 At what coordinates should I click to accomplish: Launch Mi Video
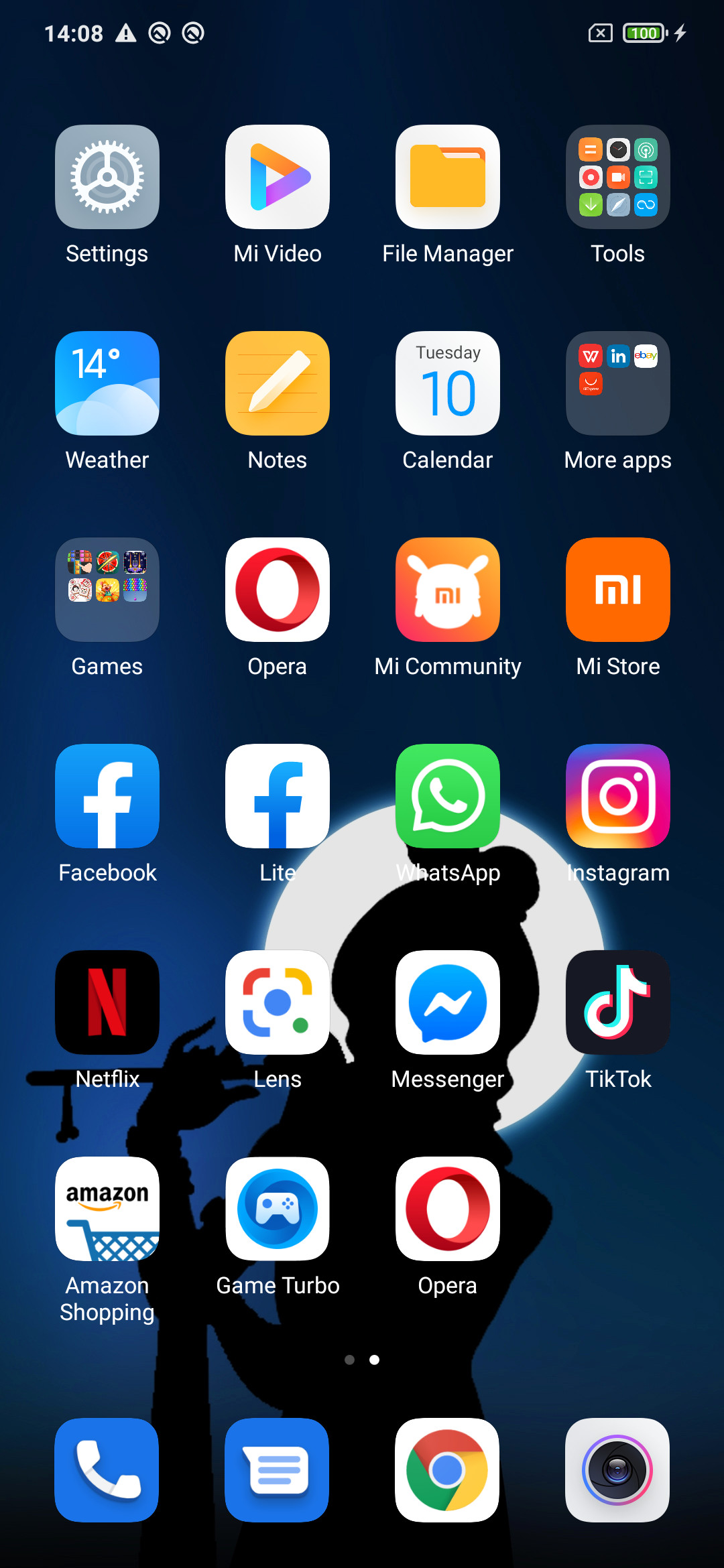coord(278,177)
